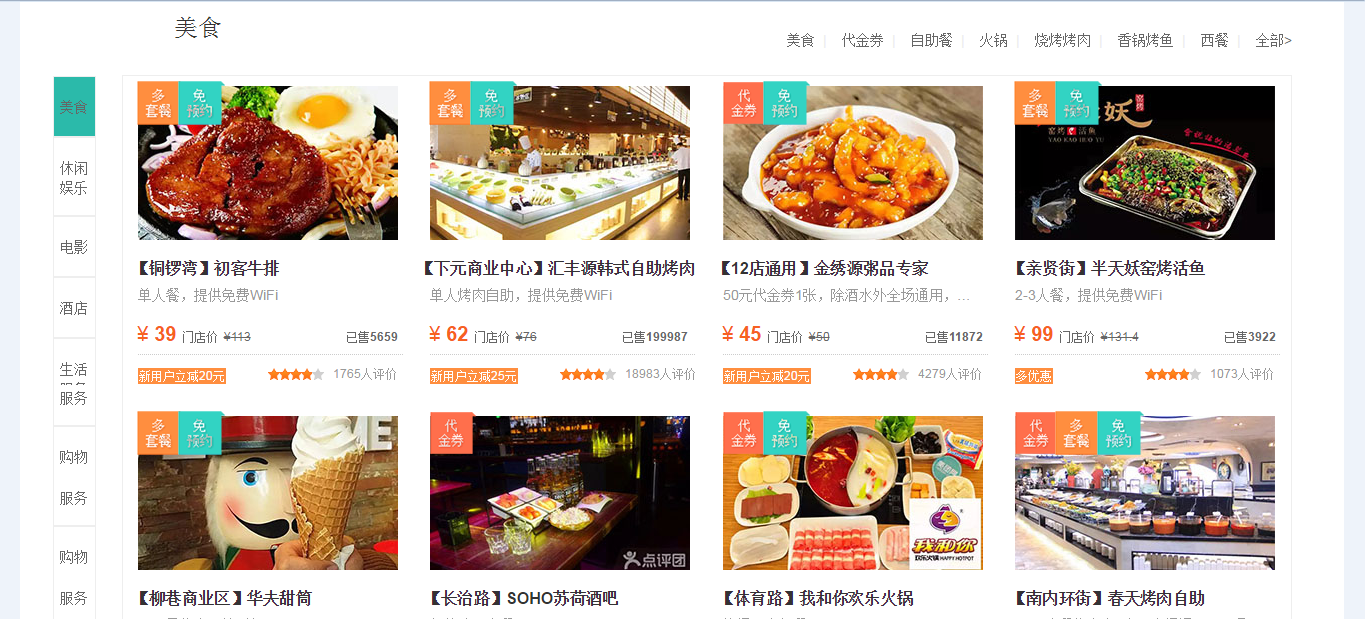
Task: Browse 西餐 deals
Action: tap(1214, 41)
